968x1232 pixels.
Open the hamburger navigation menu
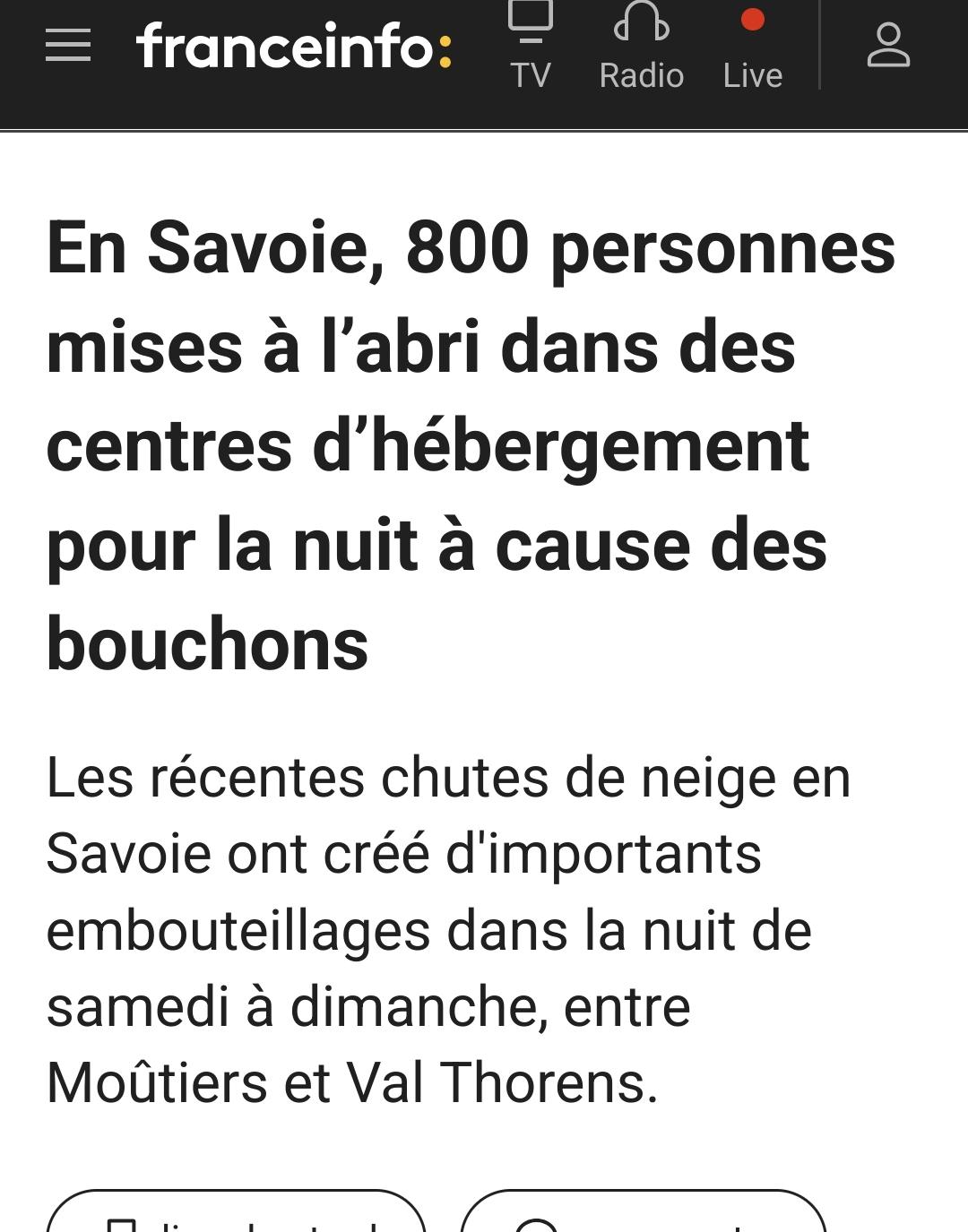click(x=68, y=47)
